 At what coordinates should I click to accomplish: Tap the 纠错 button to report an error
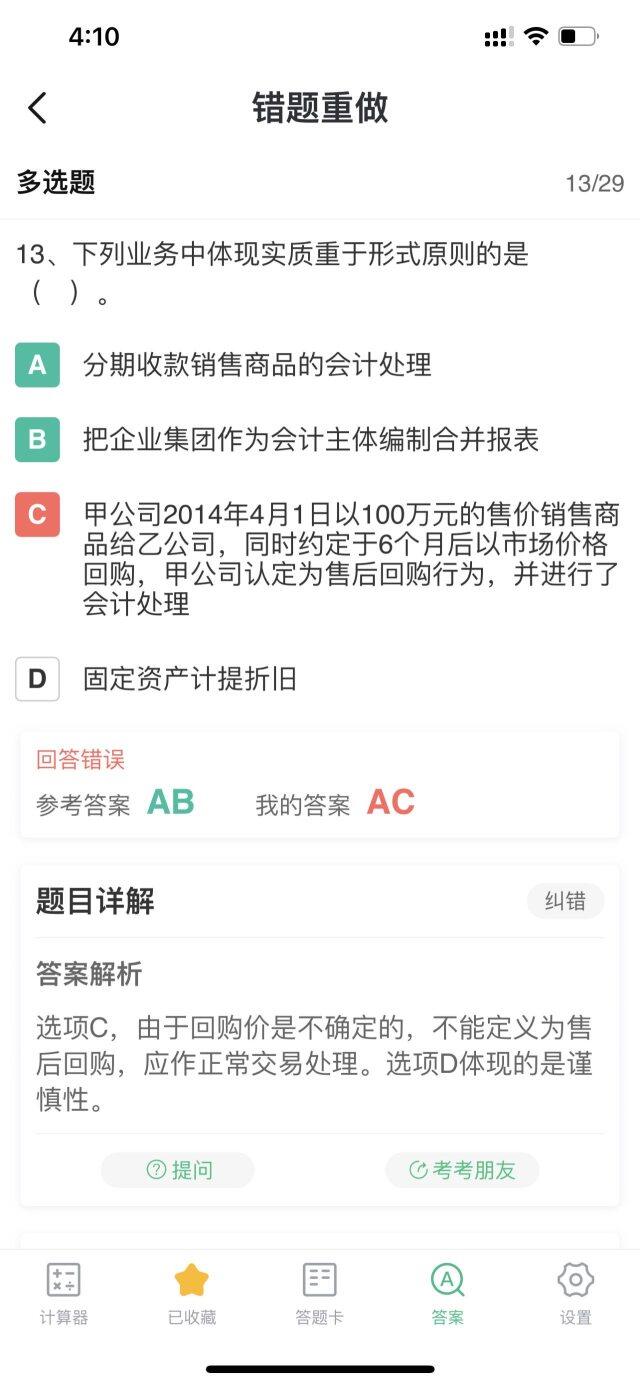tap(565, 901)
